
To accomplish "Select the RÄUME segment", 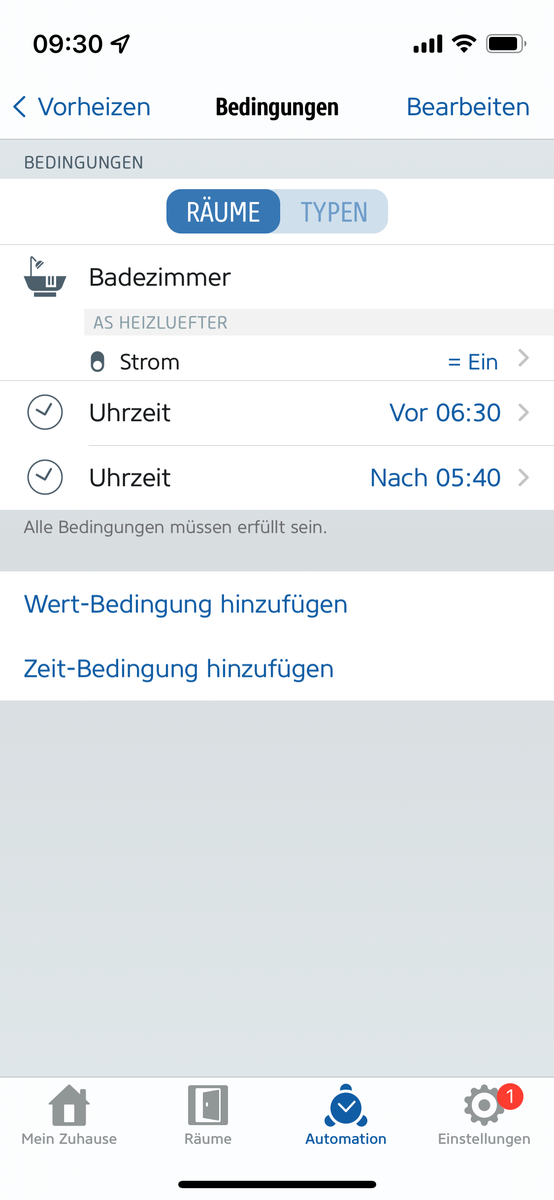I will pyautogui.click(x=223, y=212).
